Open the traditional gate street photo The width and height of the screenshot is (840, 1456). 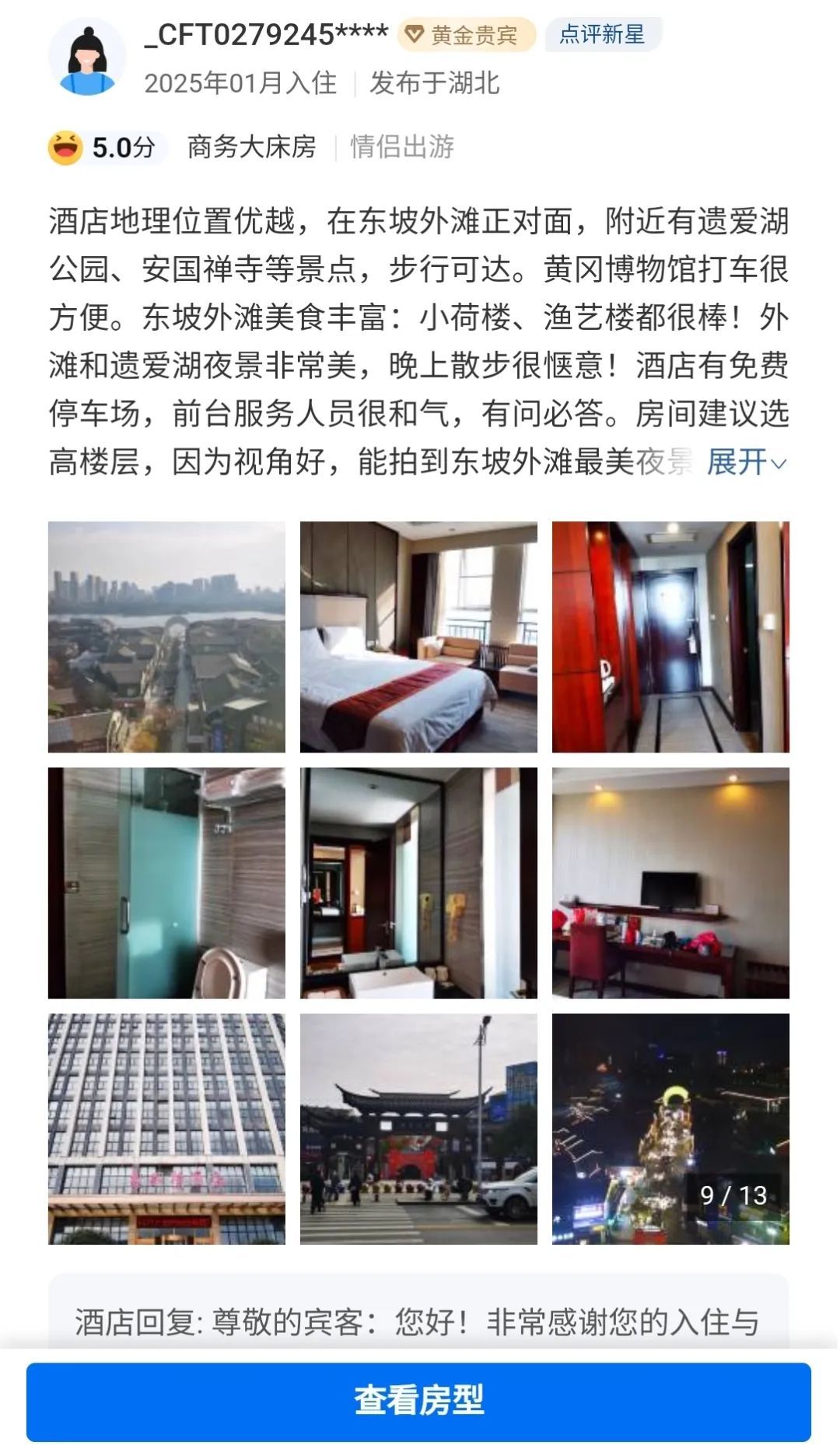point(418,1128)
